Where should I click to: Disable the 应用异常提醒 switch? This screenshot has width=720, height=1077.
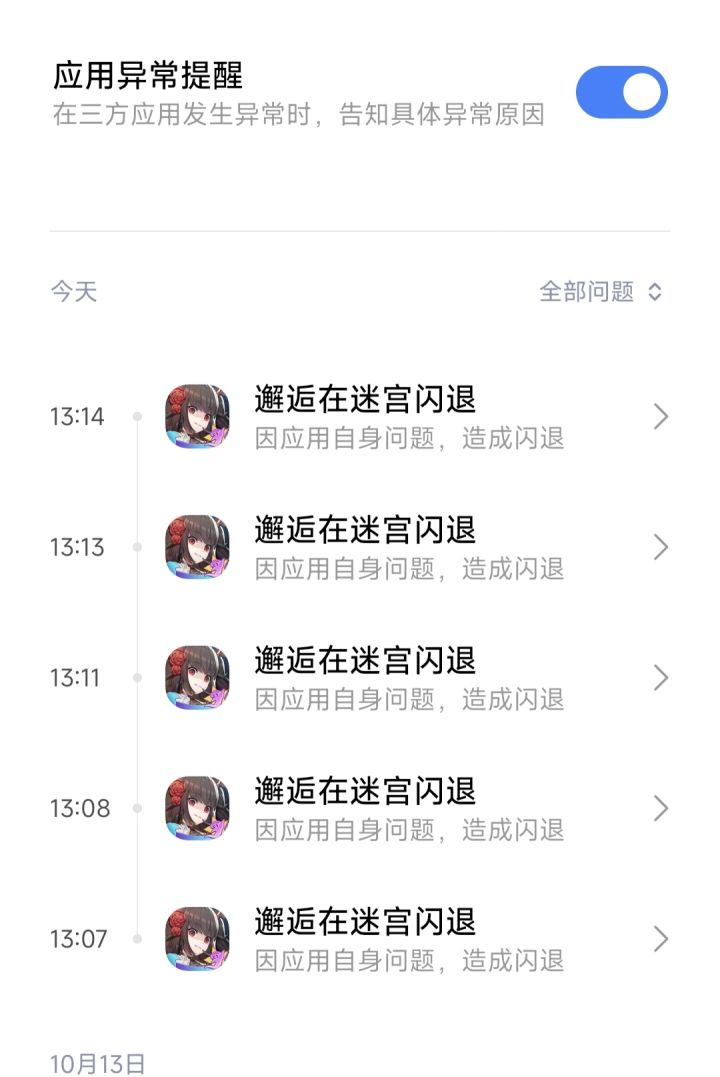coord(622,92)
